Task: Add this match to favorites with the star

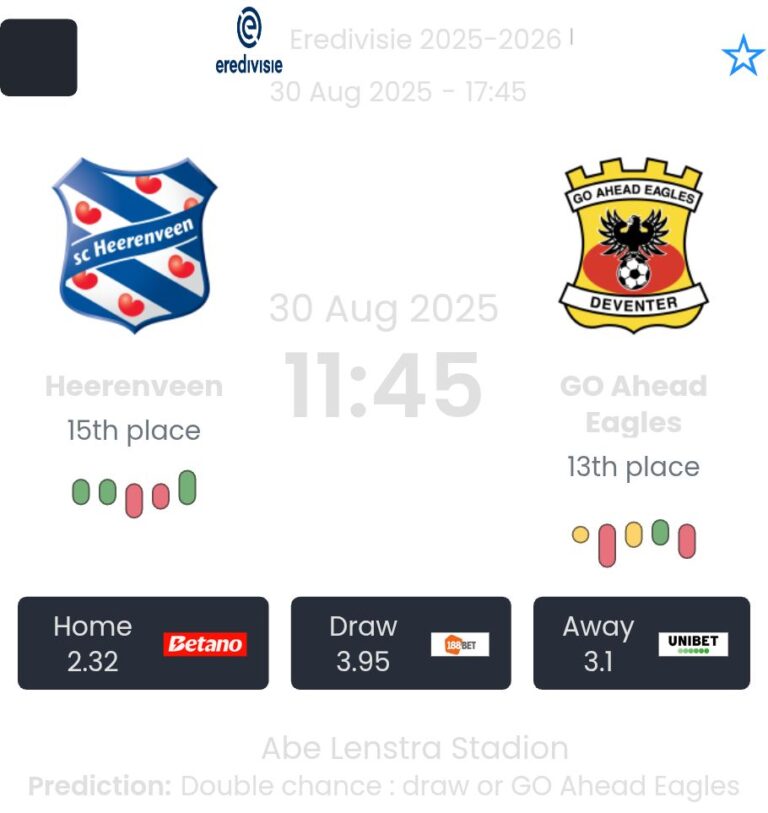Action: [x=742, y=57]
